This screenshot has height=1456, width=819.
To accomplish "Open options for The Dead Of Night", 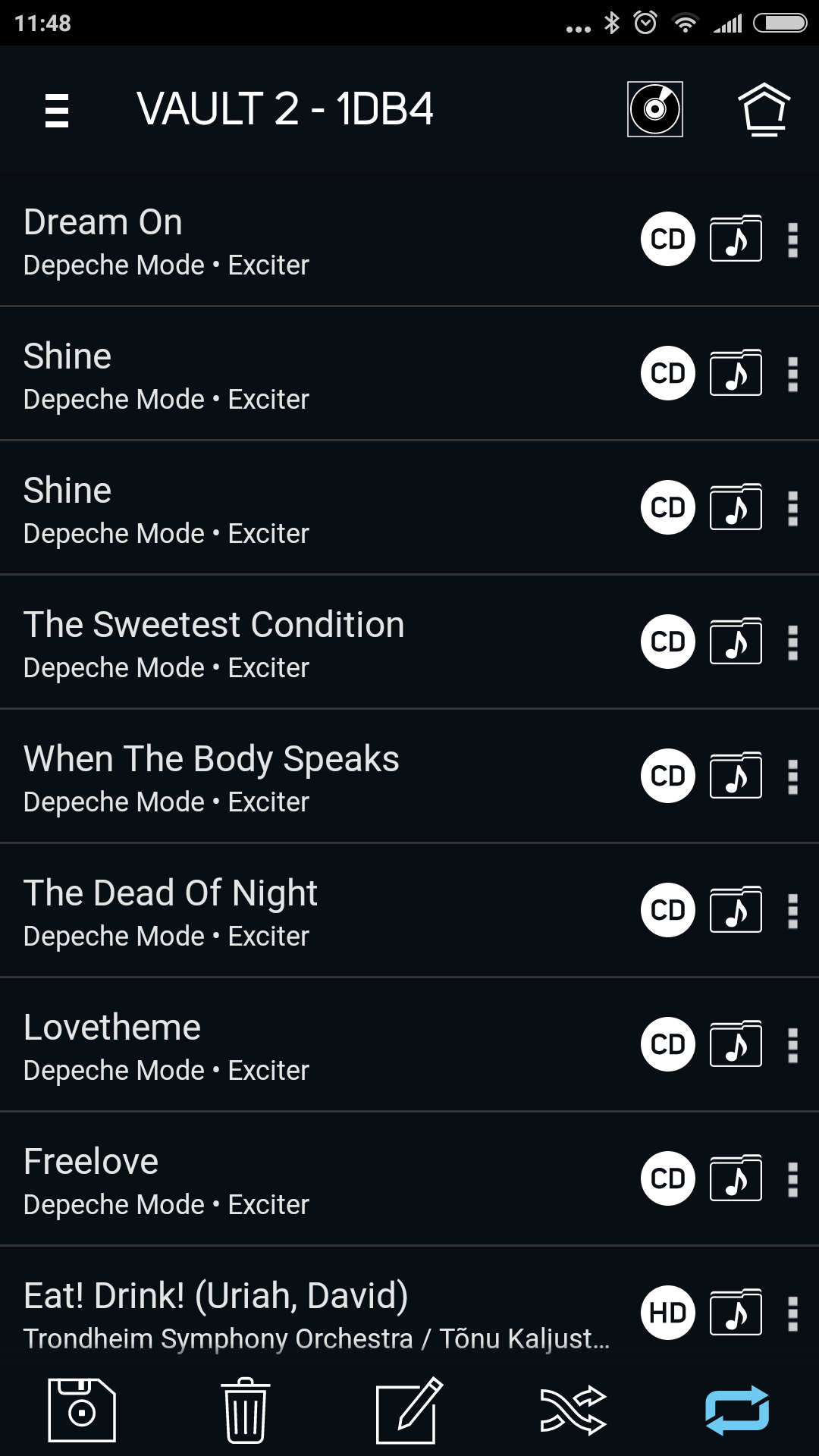I will [x=792, y=911].
